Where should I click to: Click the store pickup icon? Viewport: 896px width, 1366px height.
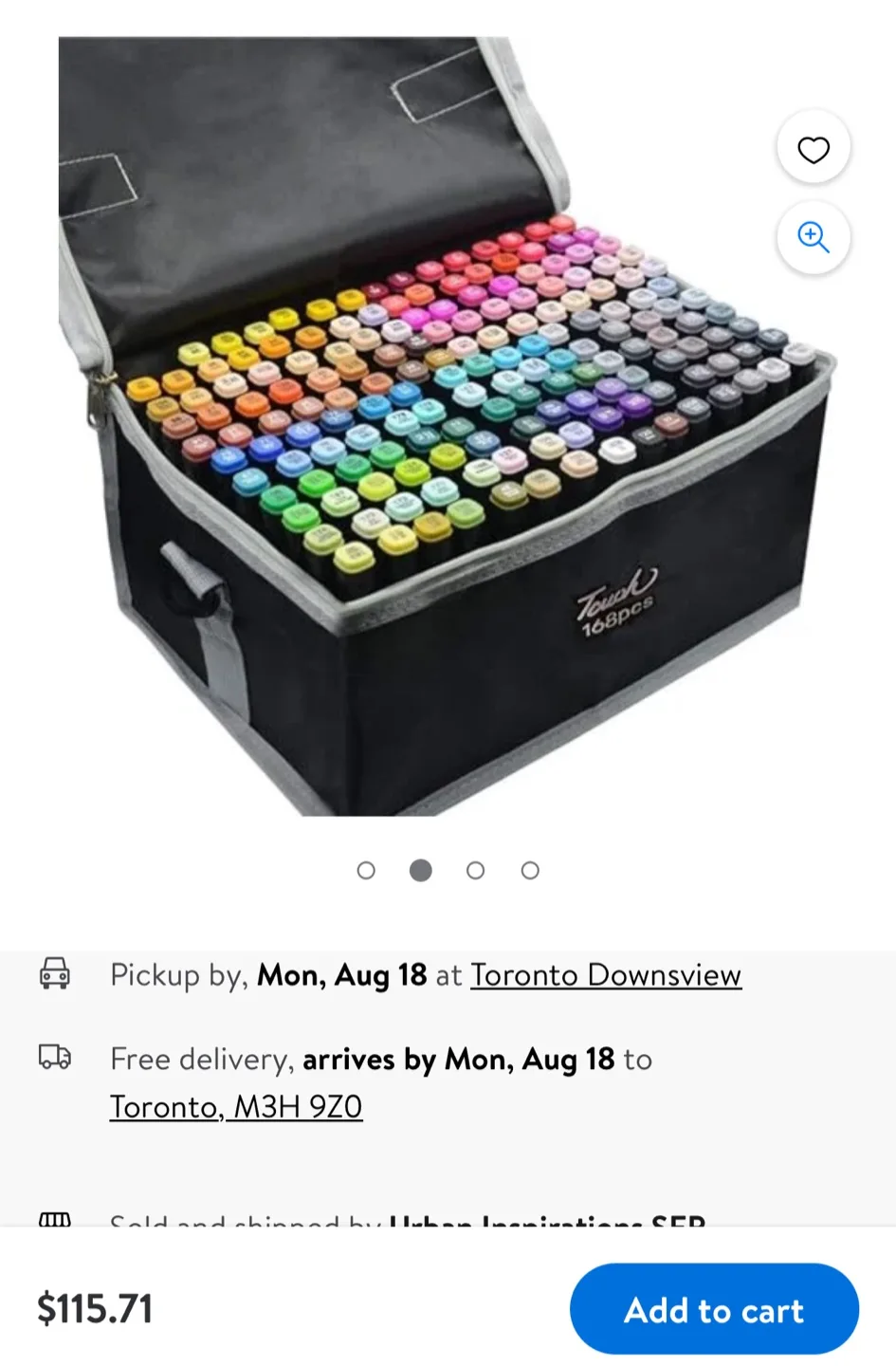54,974
